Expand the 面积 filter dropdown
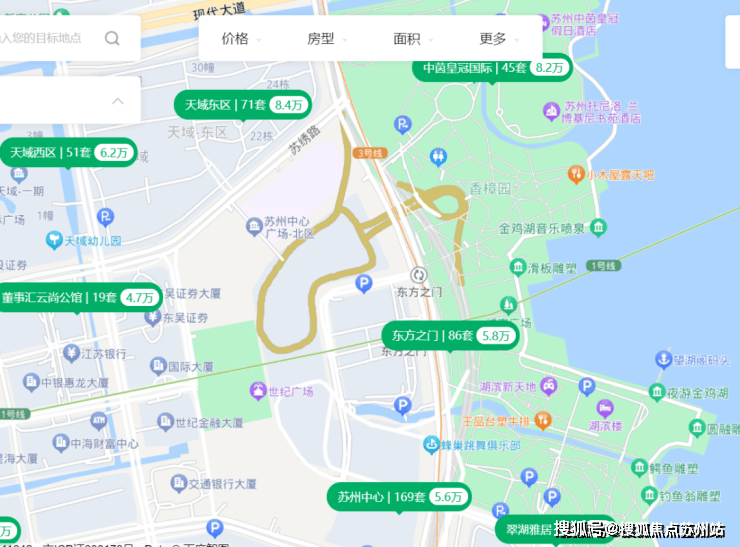740x547 pixels. (x=413, y=39)
